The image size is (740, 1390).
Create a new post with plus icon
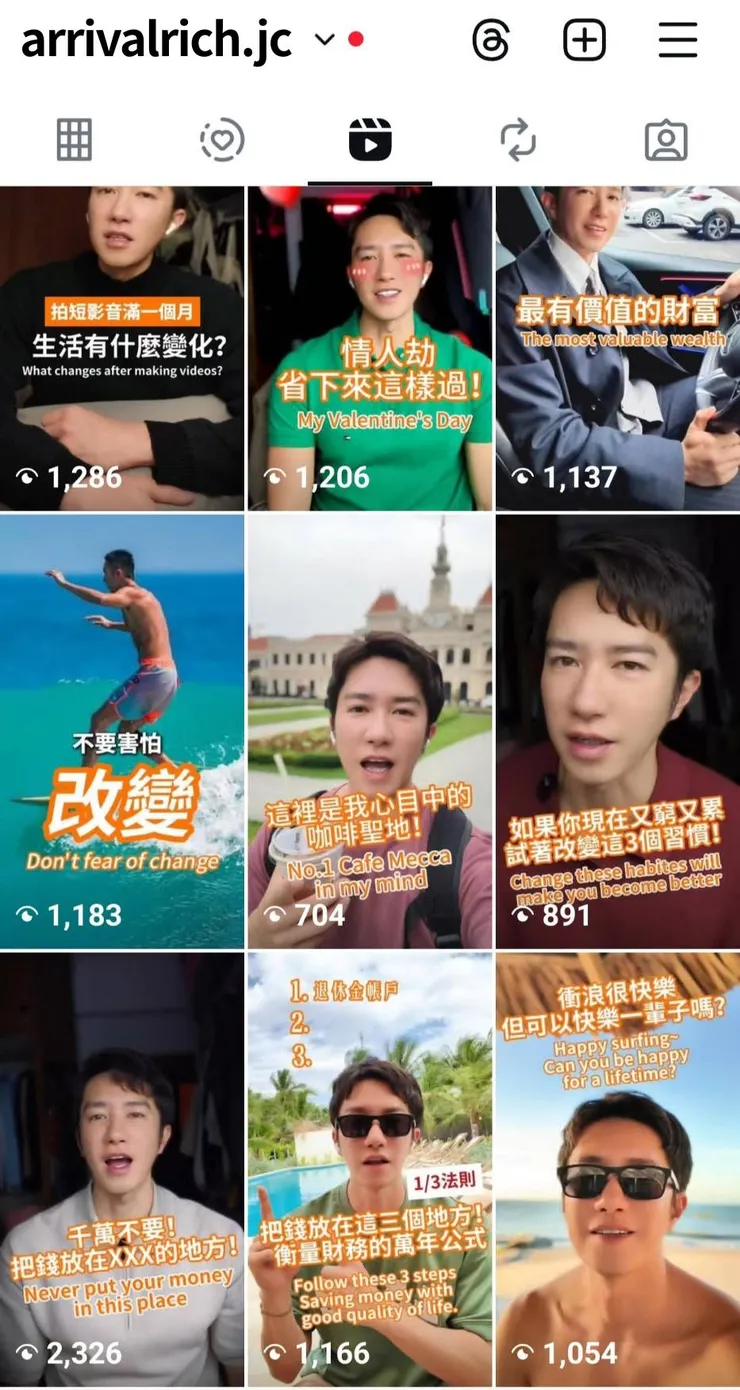585,41
